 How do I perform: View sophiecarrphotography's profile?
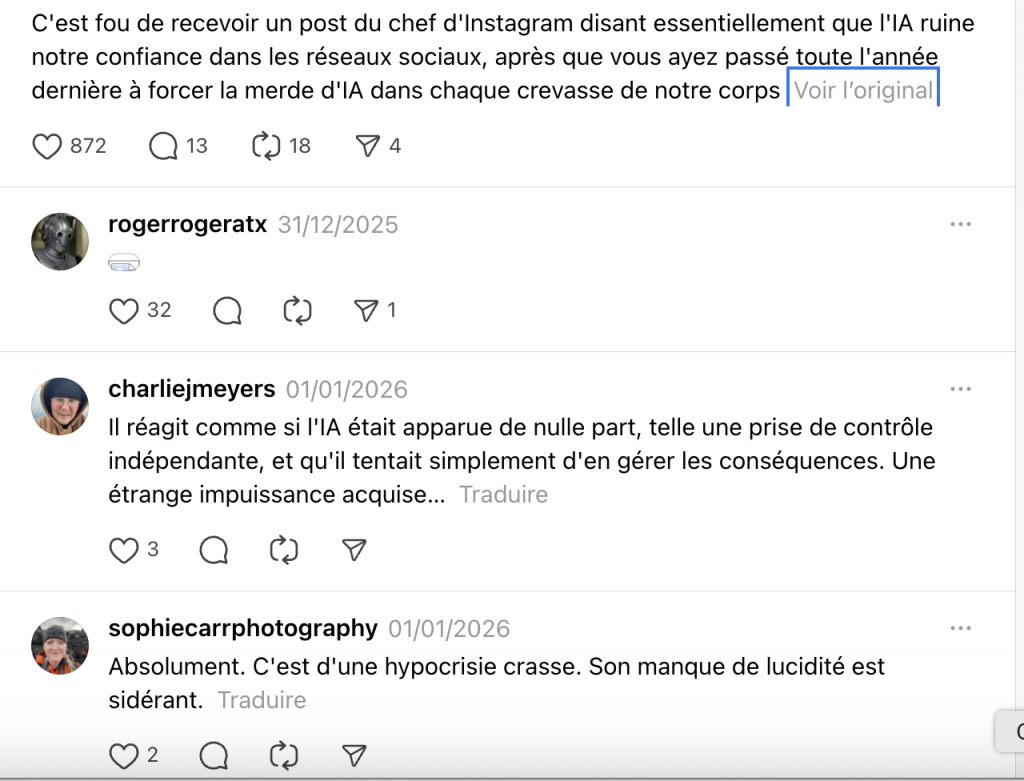tap(242, 628)
